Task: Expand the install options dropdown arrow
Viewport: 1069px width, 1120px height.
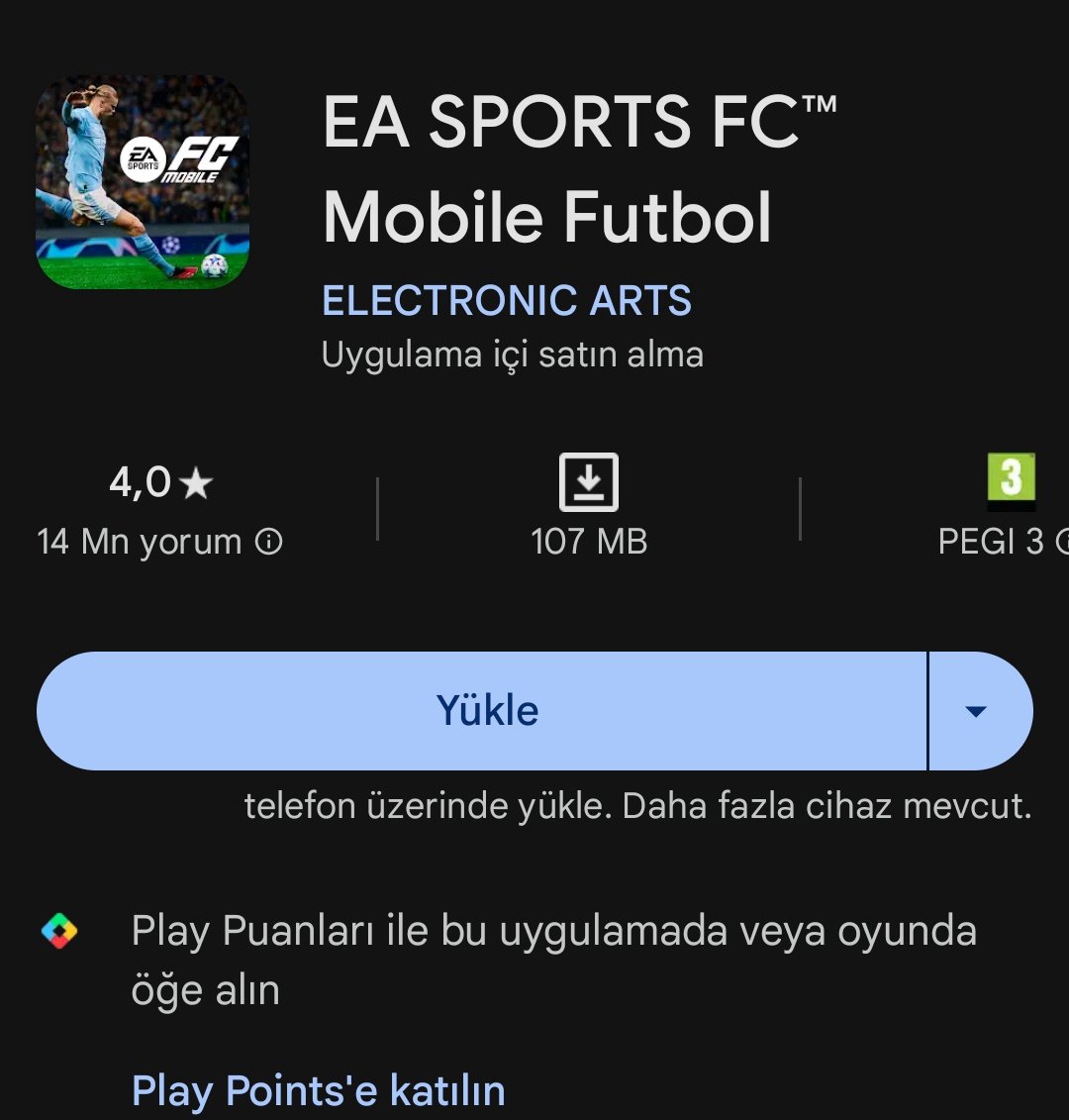Action: pyautogui.click(x=977, y=711)
